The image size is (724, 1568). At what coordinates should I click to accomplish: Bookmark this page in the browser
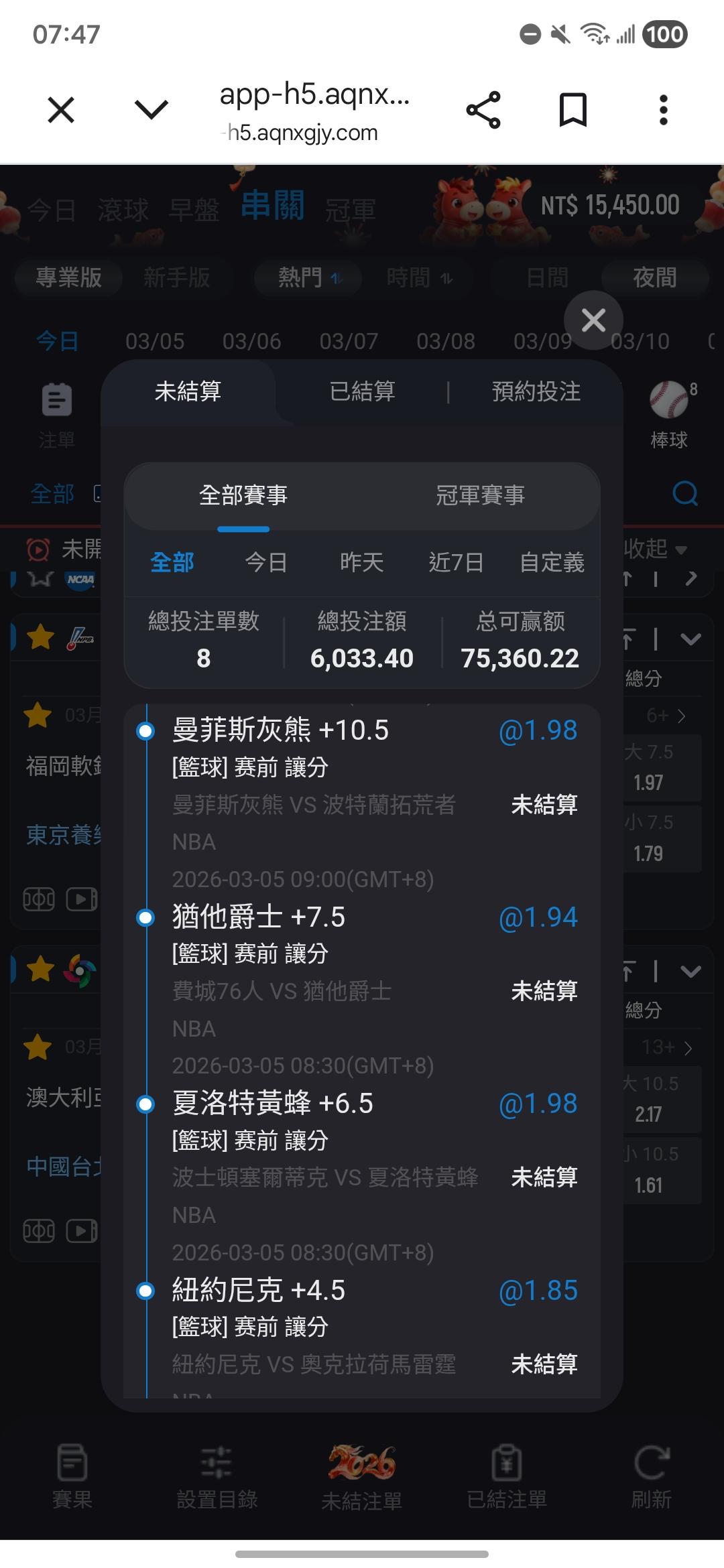573,110
